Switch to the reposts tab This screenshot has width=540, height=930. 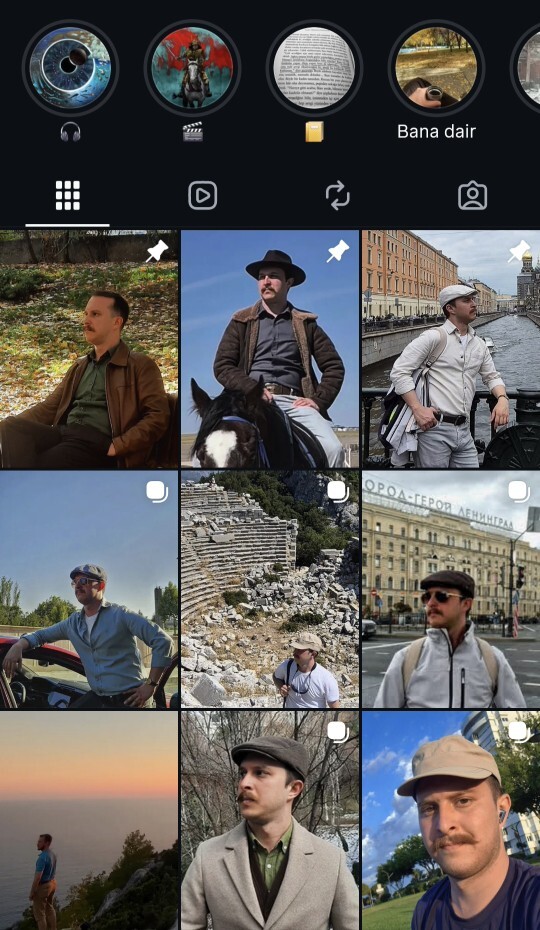pos(338,196)
